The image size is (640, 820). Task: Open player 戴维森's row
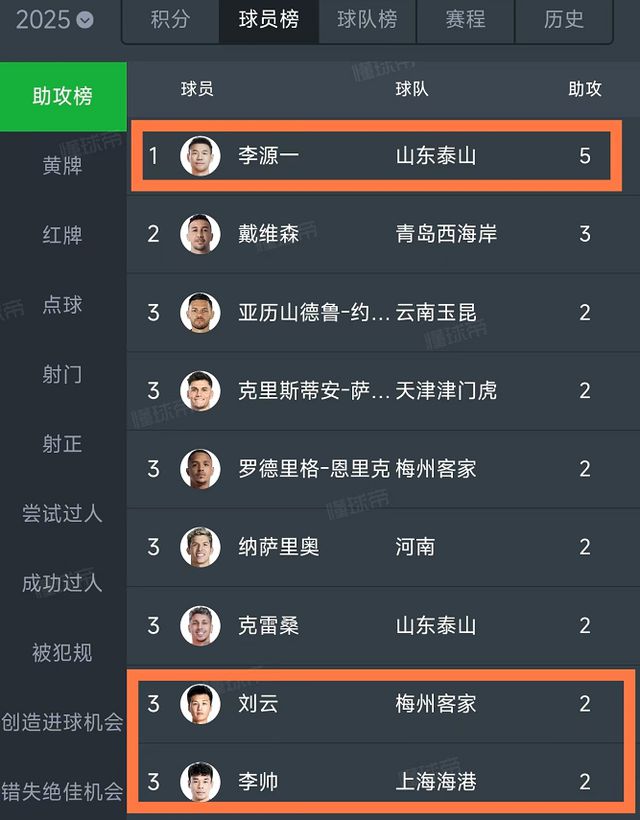coord(268,234)
